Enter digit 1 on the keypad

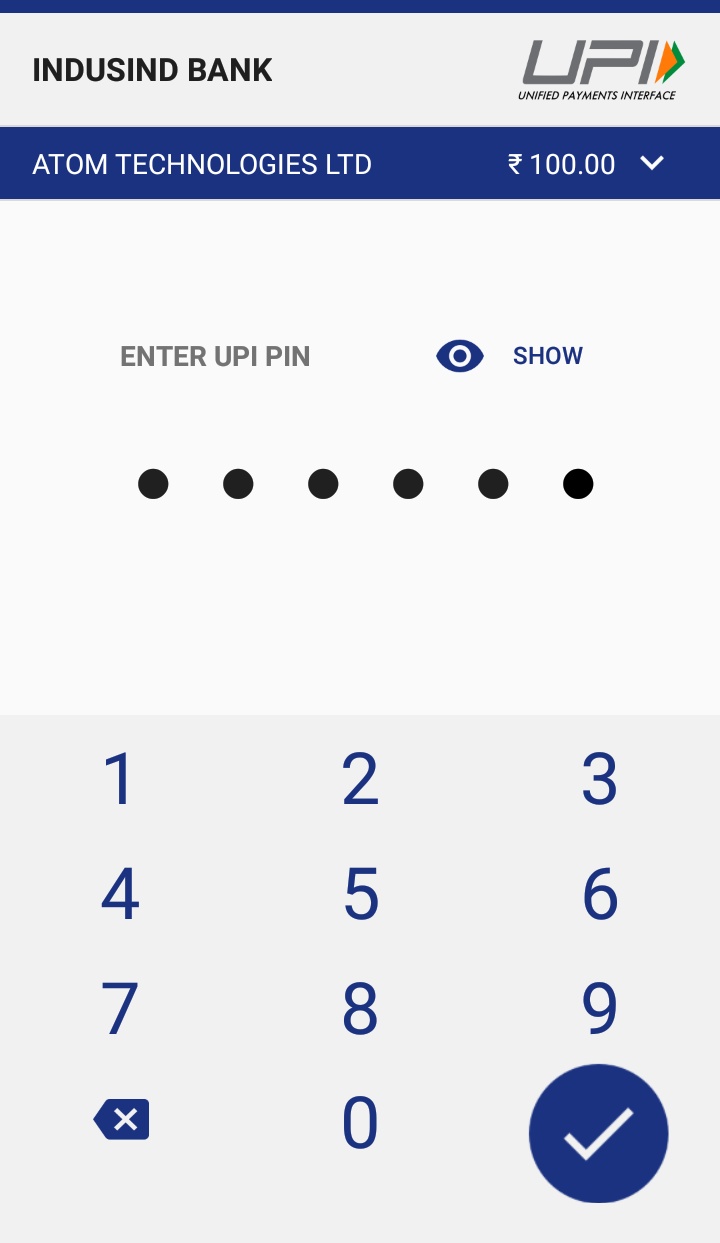tap(120, 779)
